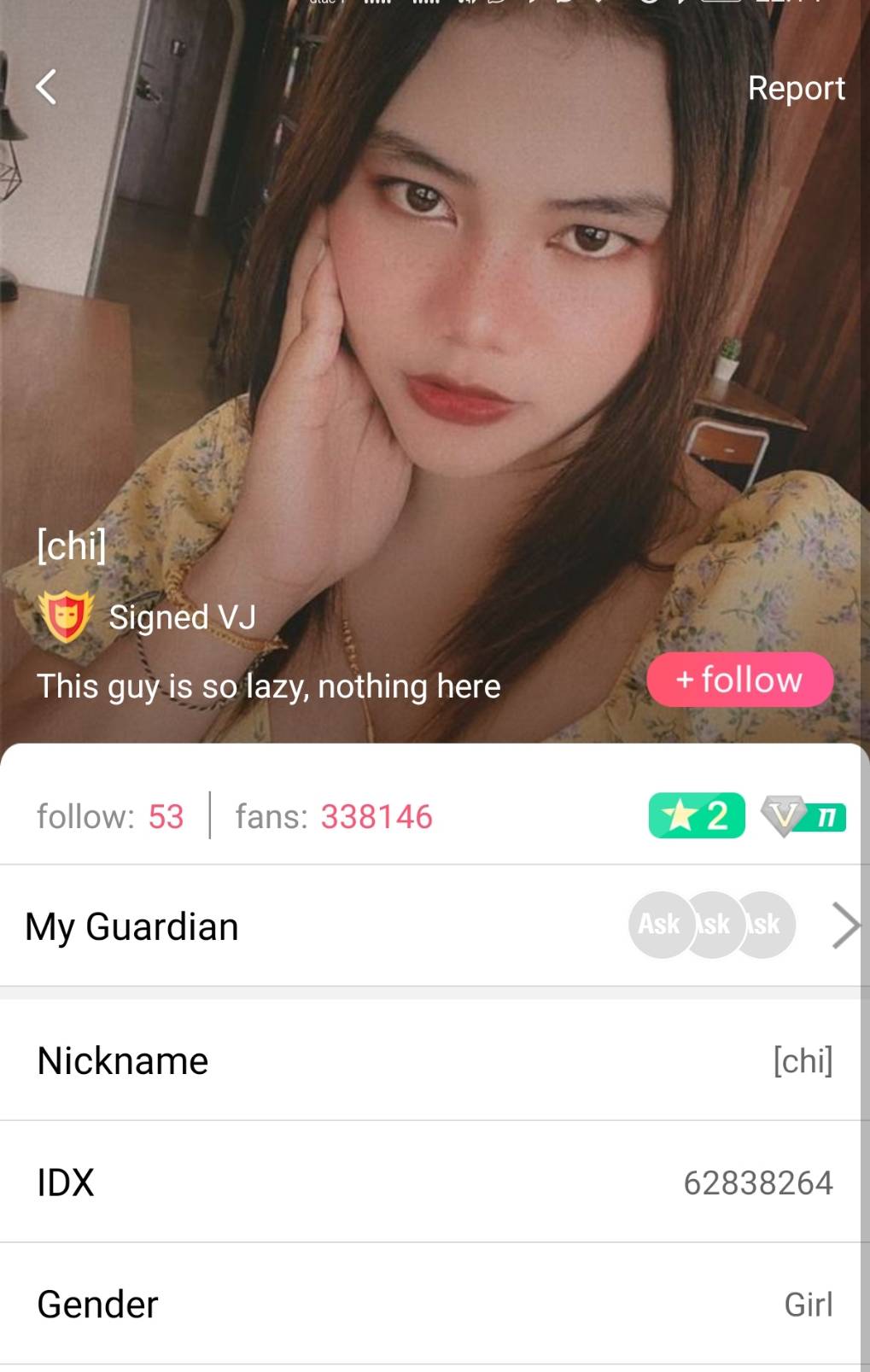View the fans count list
This screenshot has height=1372, width=870.
[x=334, y=816]
